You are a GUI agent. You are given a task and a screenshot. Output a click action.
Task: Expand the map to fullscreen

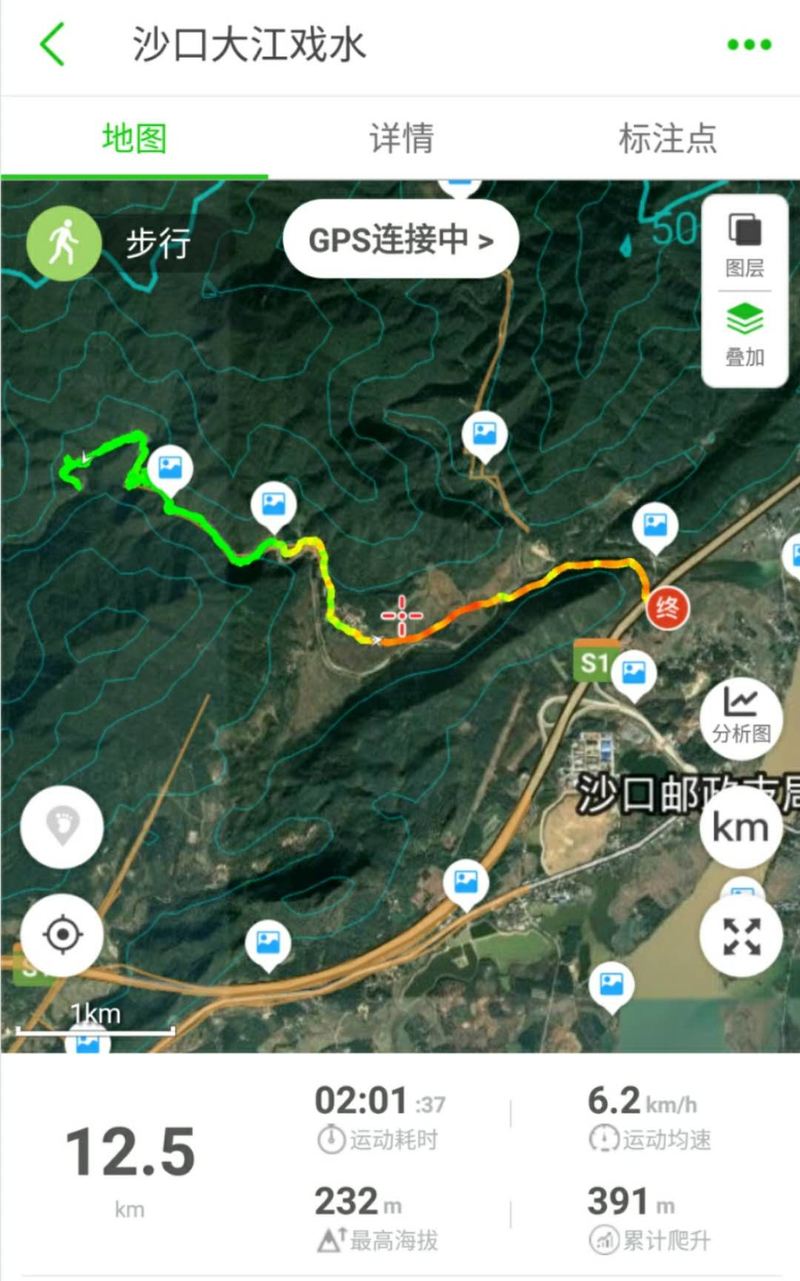741,937
